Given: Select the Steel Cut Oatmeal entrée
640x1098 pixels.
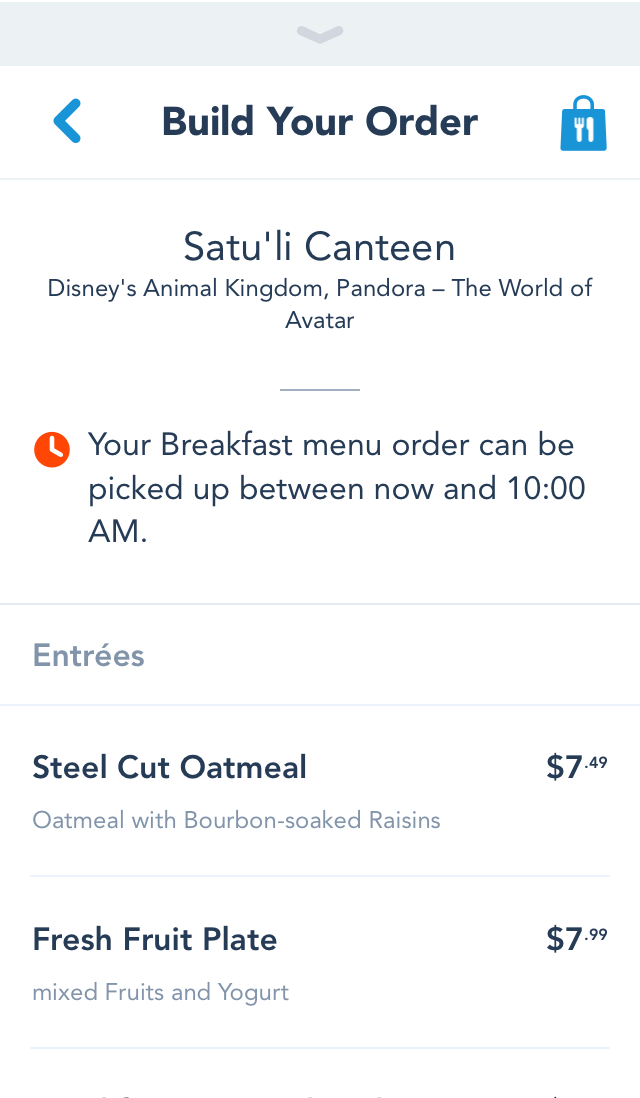Looking at the screenshot, I should pyautogui.click(x=320, y=791).
